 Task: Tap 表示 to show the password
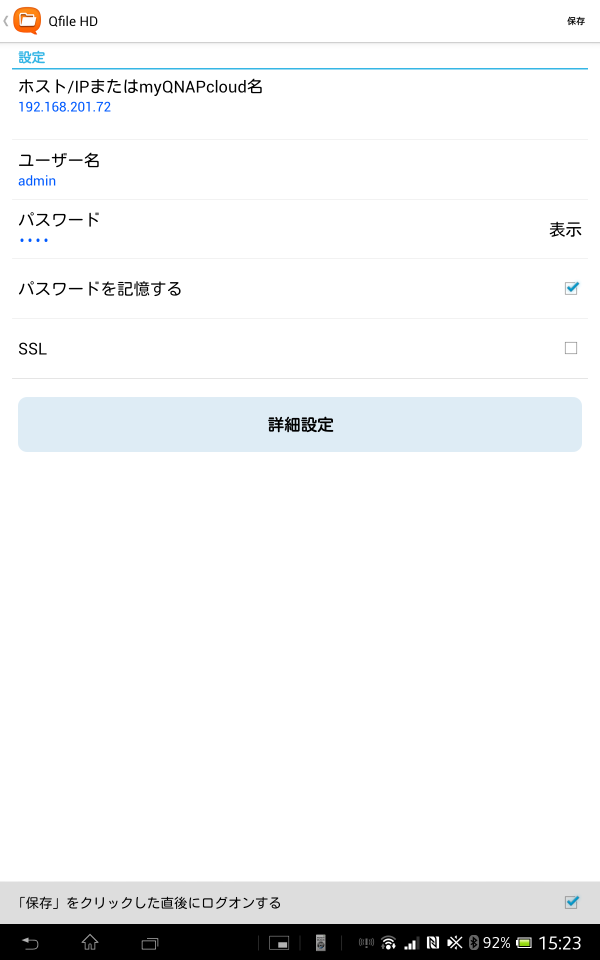[x=564, y=230]
